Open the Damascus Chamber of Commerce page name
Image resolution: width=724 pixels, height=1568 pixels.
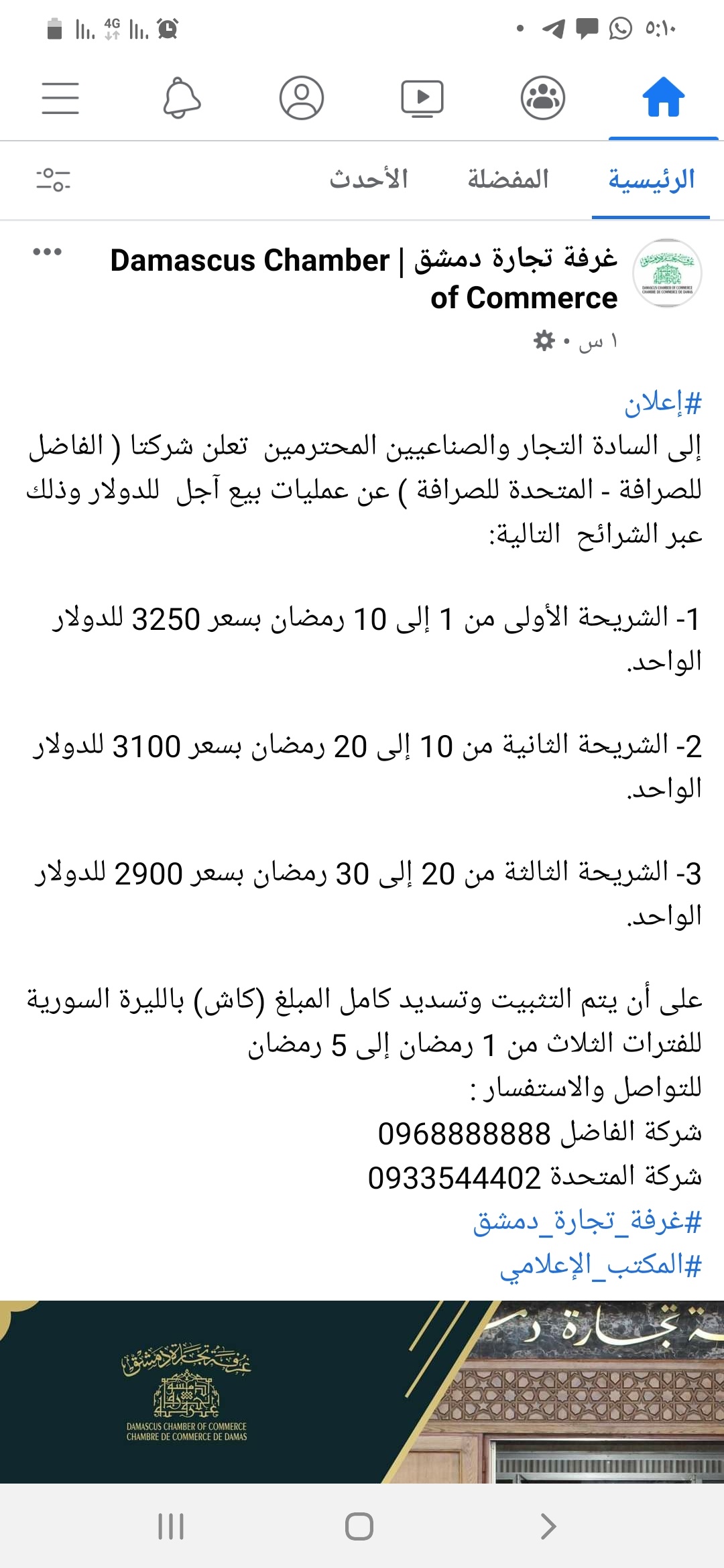(x=364, y=278)
